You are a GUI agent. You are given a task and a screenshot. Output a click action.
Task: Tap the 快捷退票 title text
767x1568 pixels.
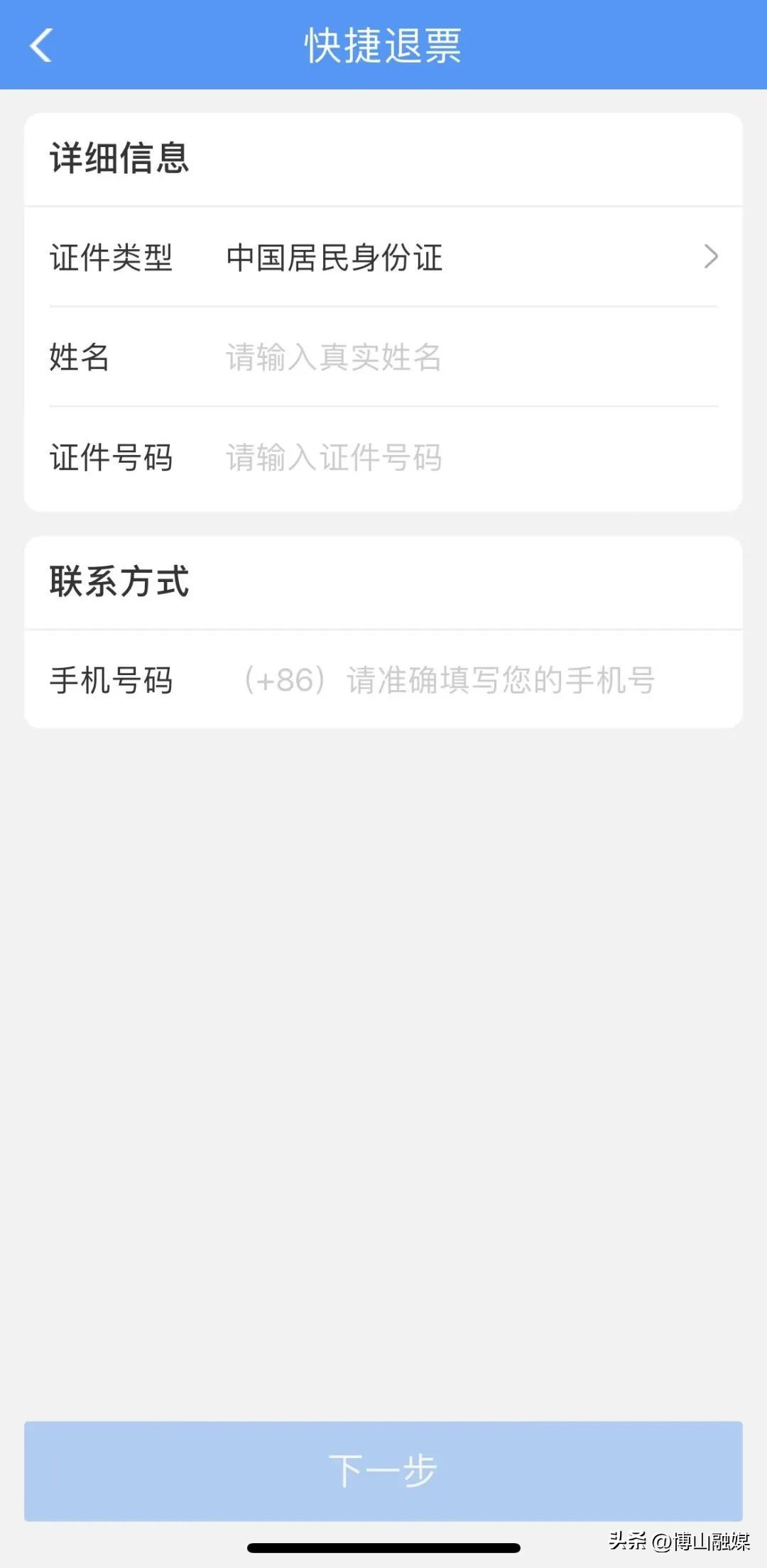[383, 46]
